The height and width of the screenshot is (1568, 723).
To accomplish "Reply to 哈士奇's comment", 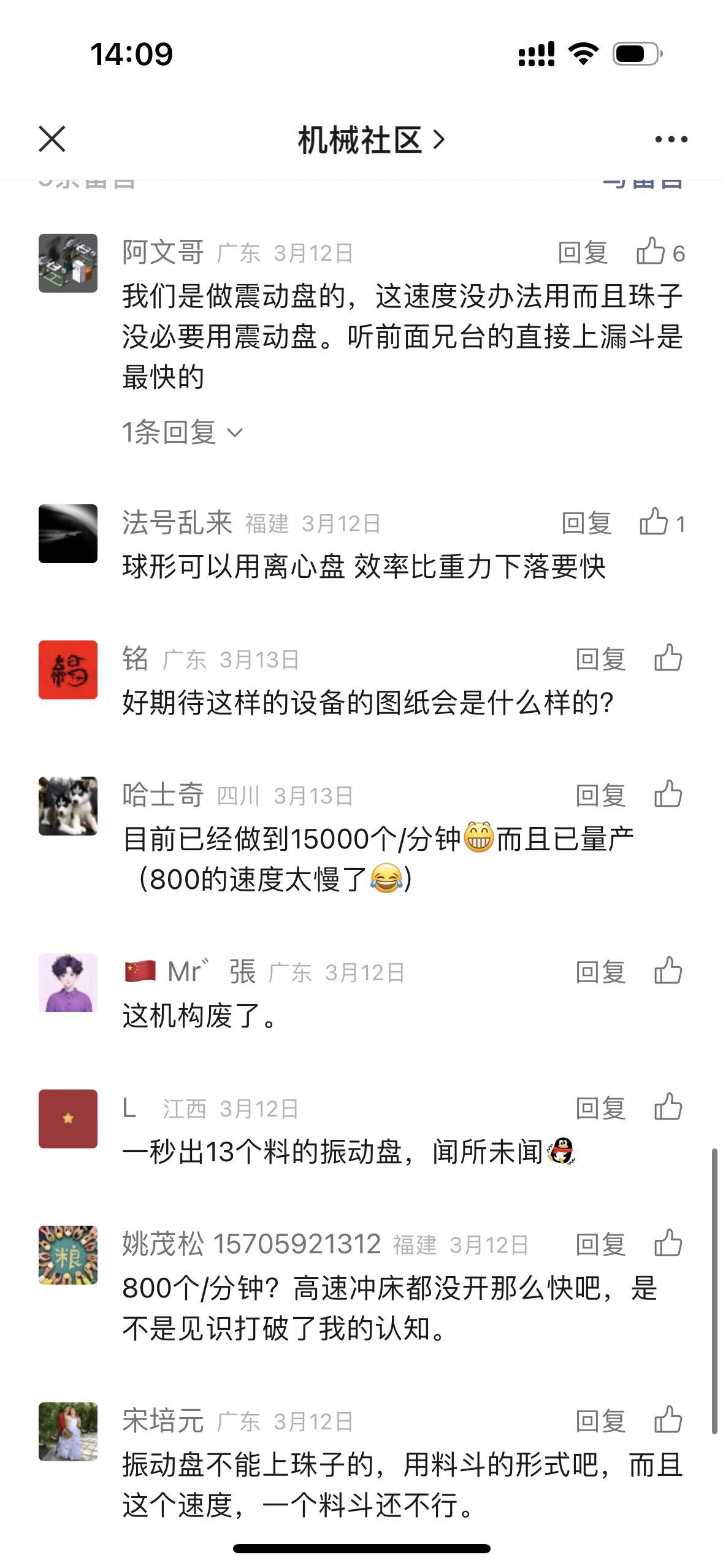I will [x=600, y=796].
